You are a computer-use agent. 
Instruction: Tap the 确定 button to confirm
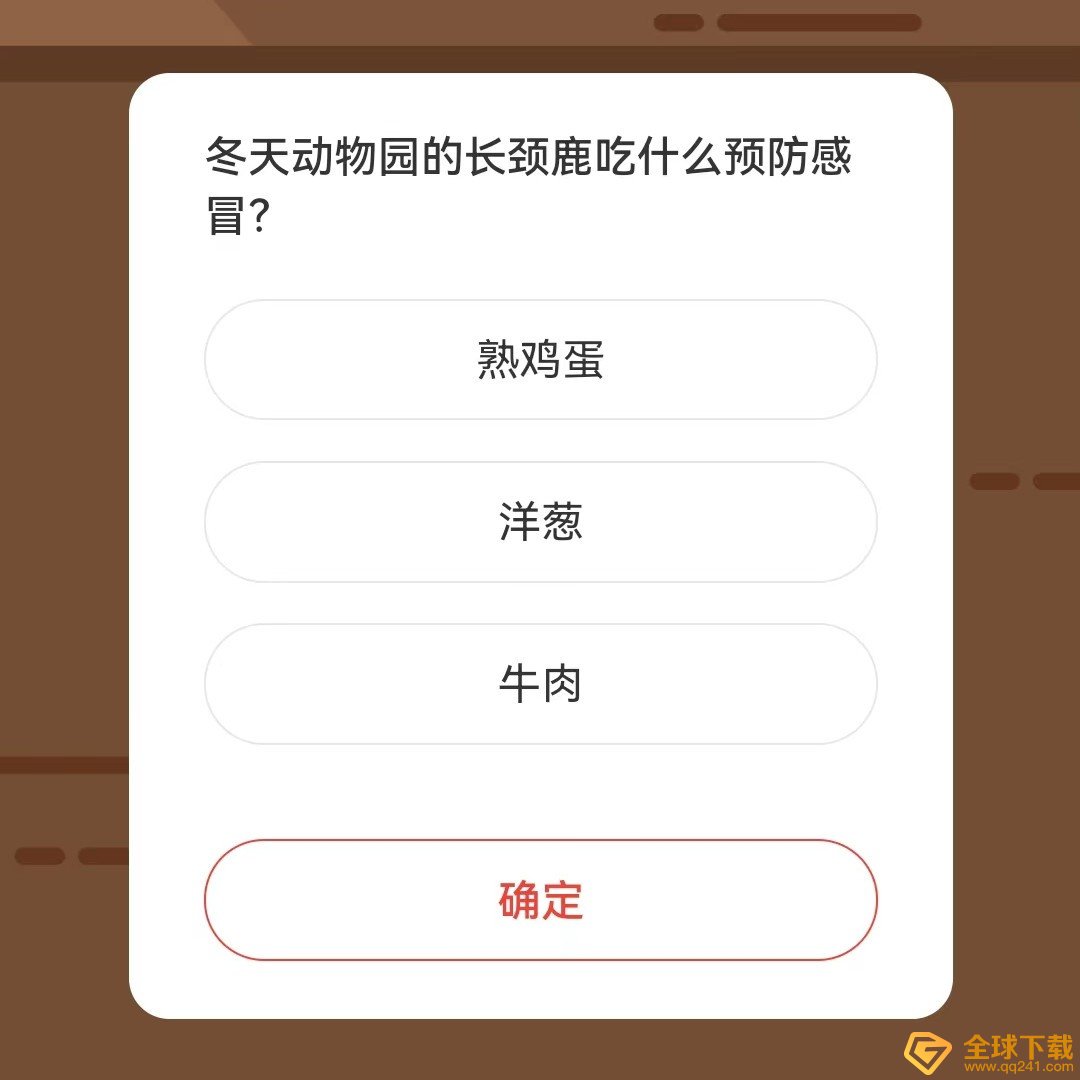coord(540,900)
